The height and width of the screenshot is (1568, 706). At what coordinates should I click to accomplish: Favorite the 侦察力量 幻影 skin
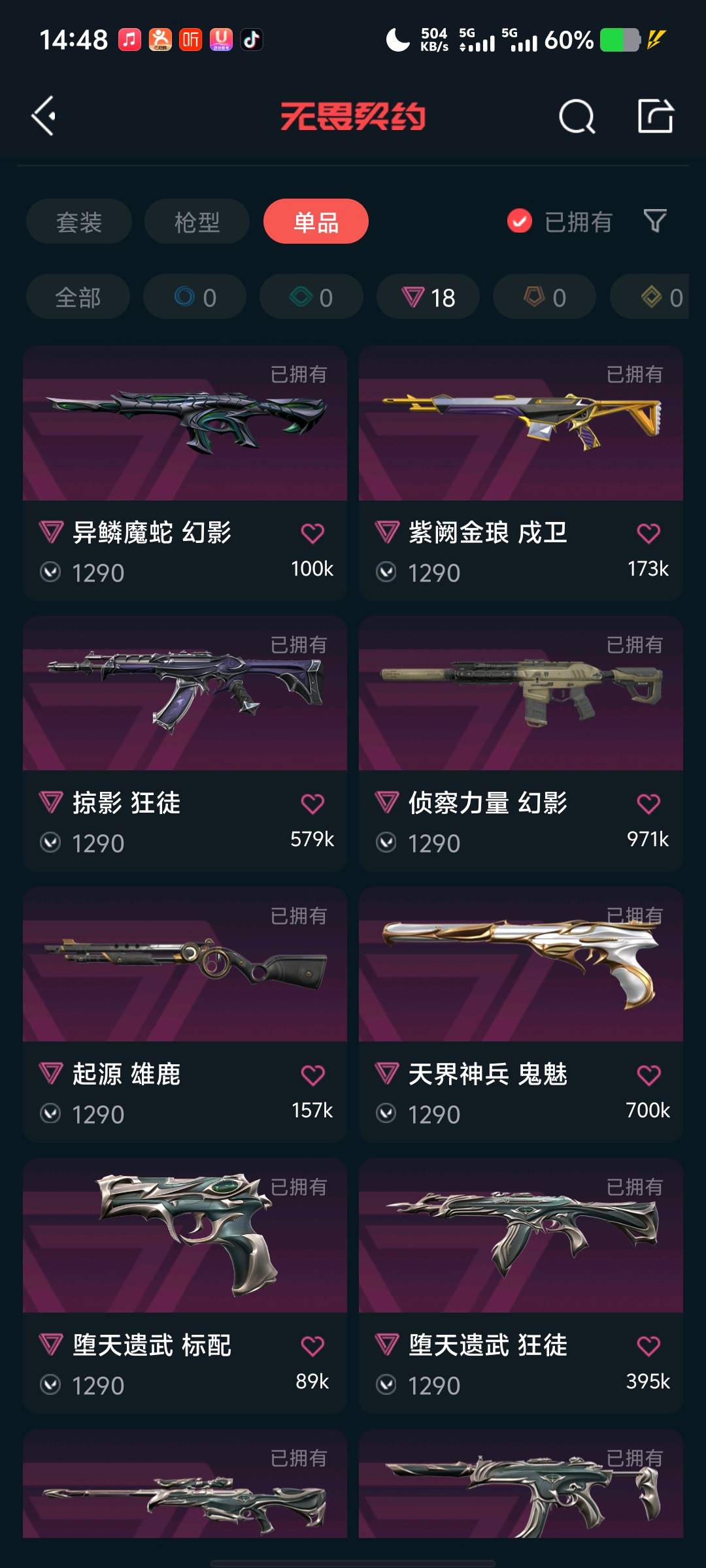pyautogui.click(x=648, y=804)
